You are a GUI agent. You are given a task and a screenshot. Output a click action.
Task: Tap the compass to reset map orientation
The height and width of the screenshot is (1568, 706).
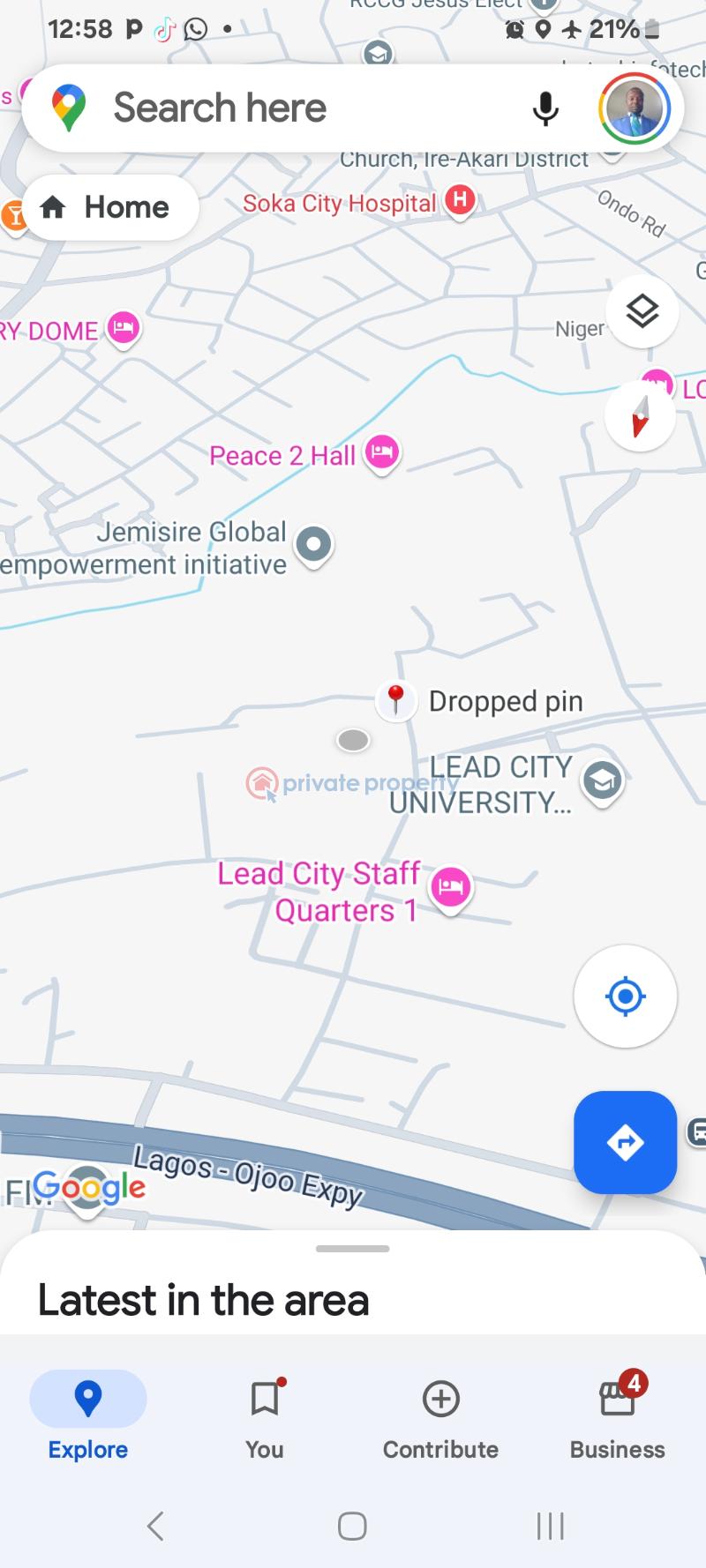click(640, 415)
